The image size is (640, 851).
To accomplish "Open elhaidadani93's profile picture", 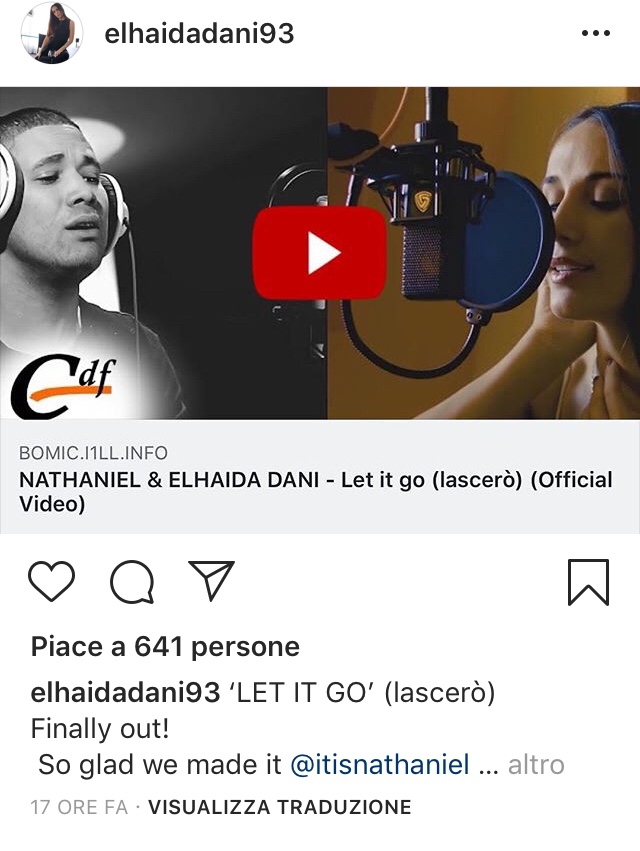I will [x=52, y=33].
